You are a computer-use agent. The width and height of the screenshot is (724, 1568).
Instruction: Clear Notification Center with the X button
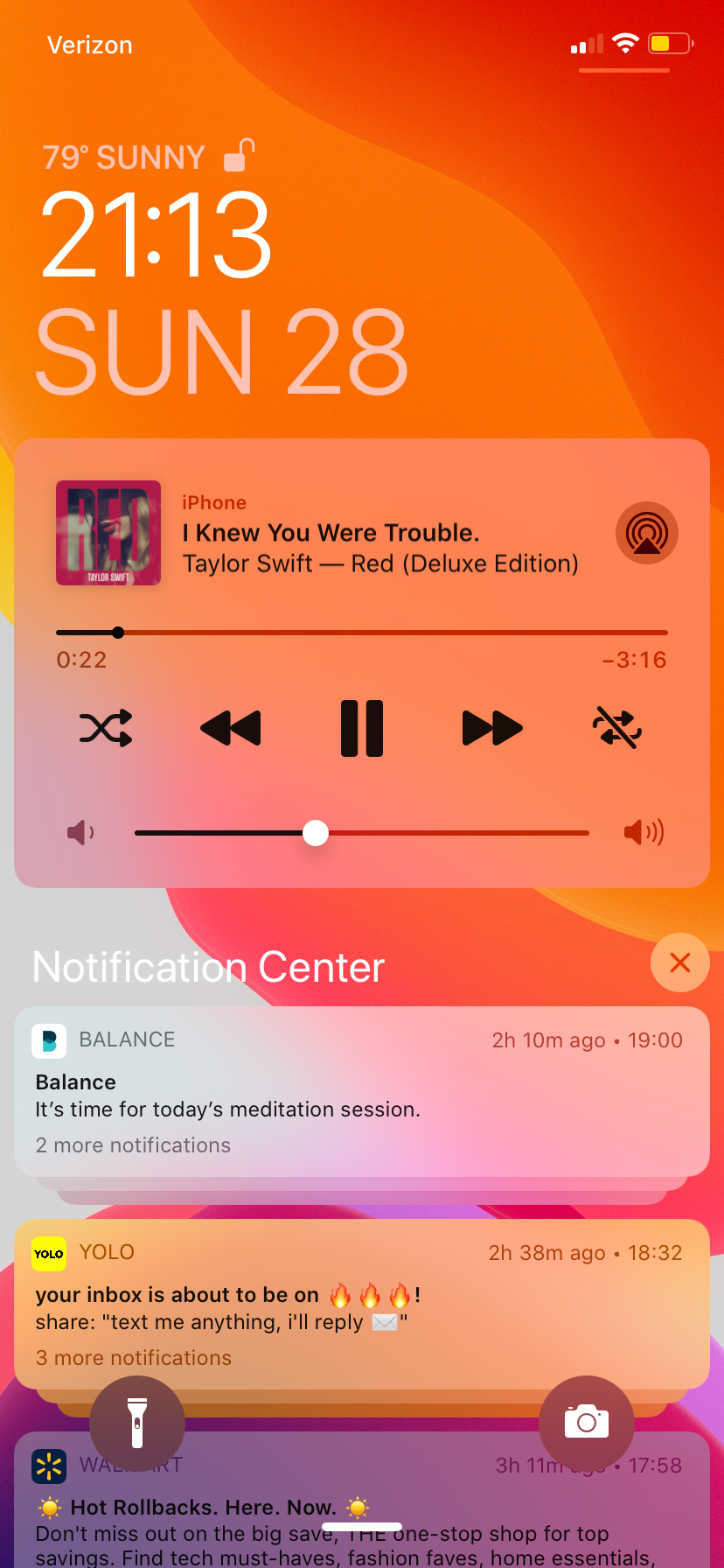pos(680,962)
